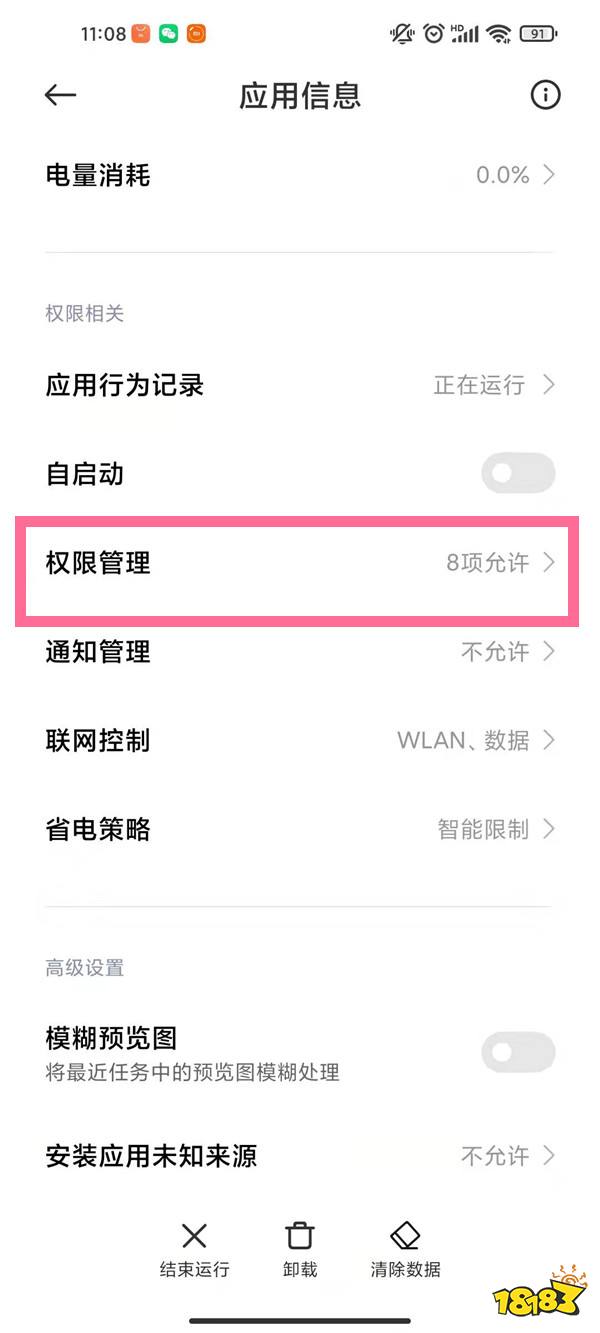This screenshot has width=600, height=1333.
Task: Enable the 模糊预览图 switch
Action: click(x=517, y=1052)
